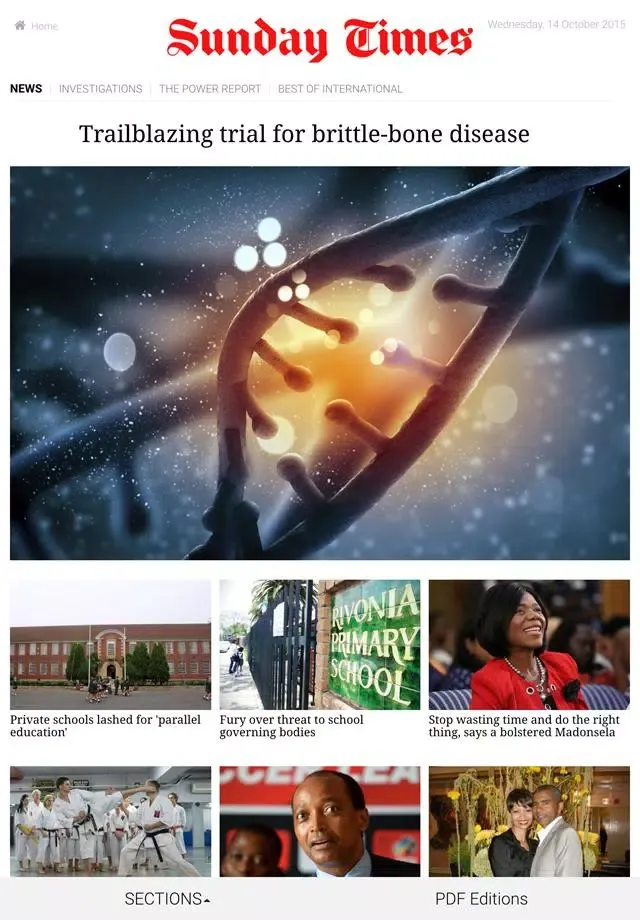Switch to The Power Report tab
This screenshot has height=920, width=640.
tap(209, 89)
